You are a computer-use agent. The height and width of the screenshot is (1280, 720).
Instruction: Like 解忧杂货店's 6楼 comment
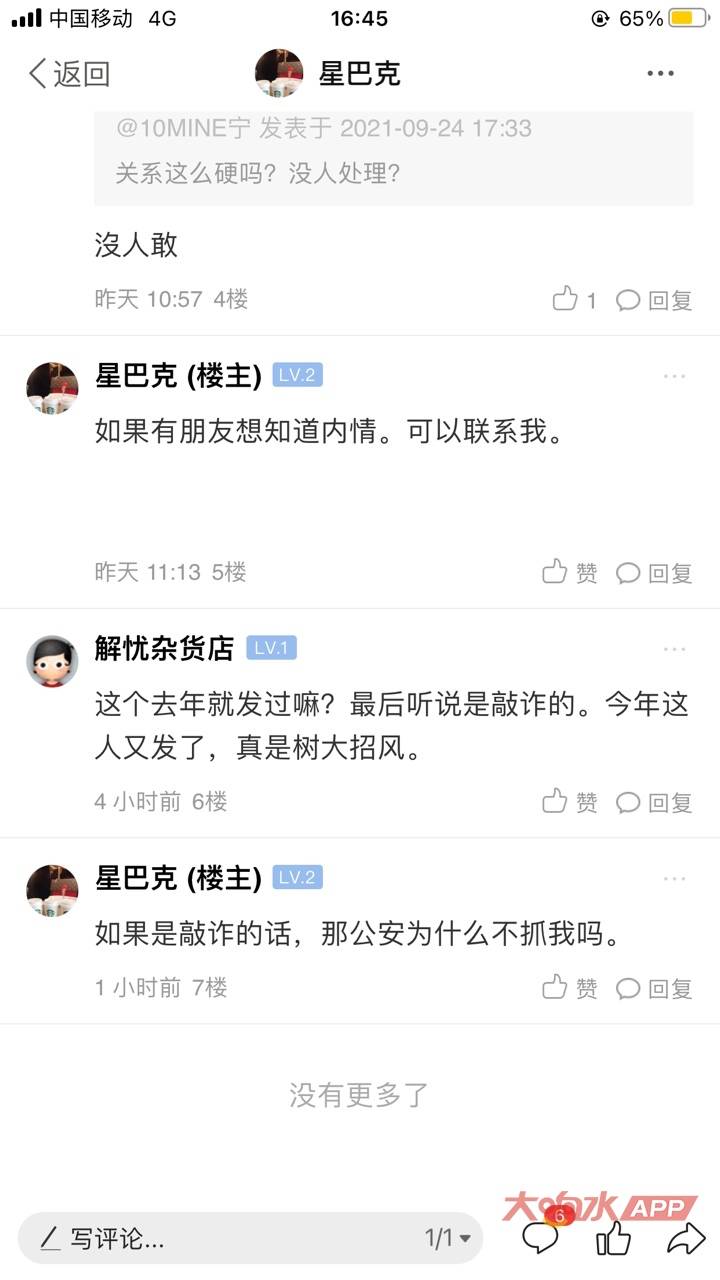[570, 801]
